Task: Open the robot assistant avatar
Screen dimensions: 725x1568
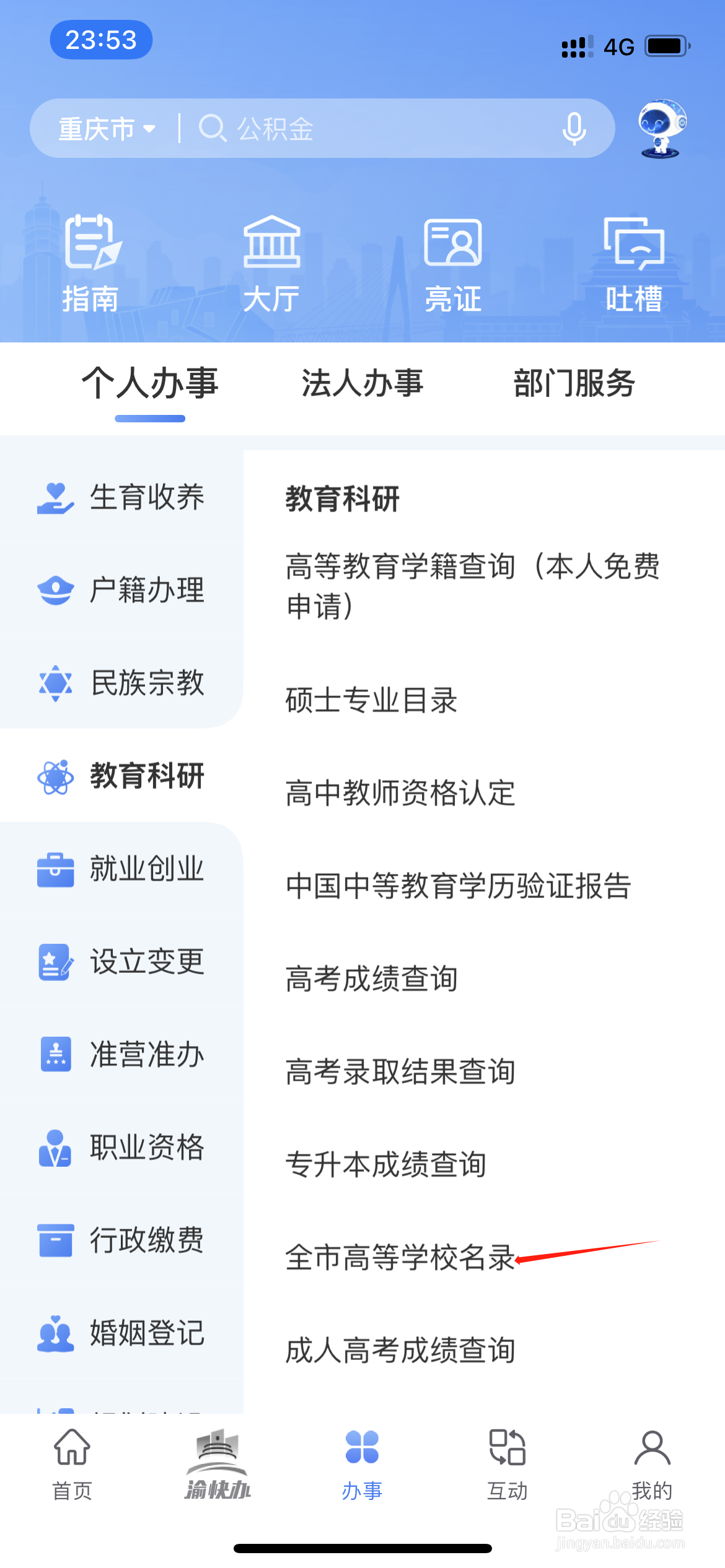Action: [661, 128]
